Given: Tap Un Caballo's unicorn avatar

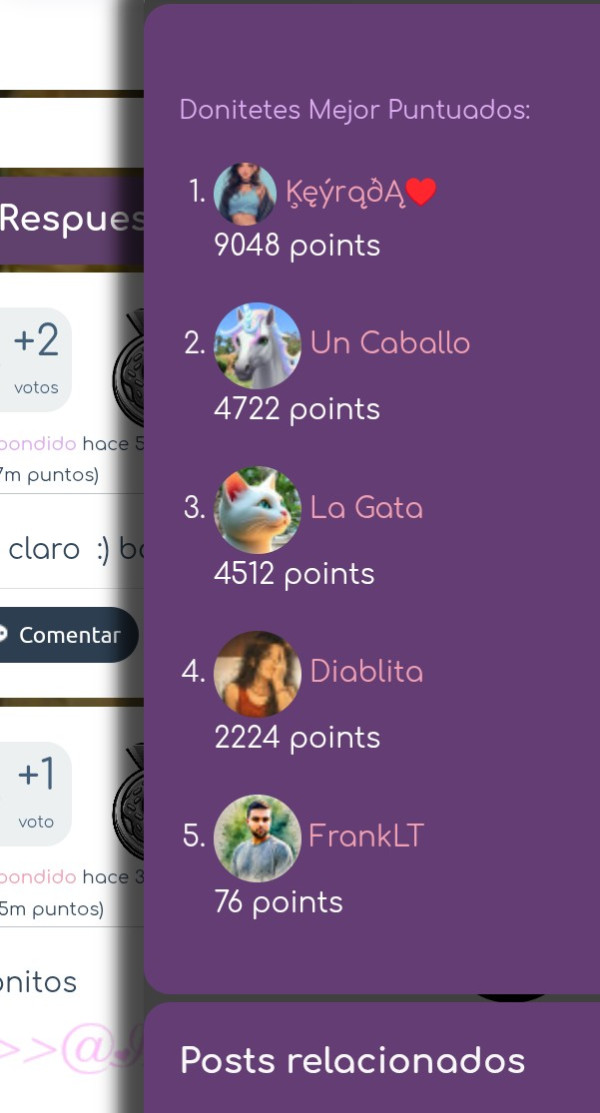Looking at the screenshot, I should tap(257, 346).
